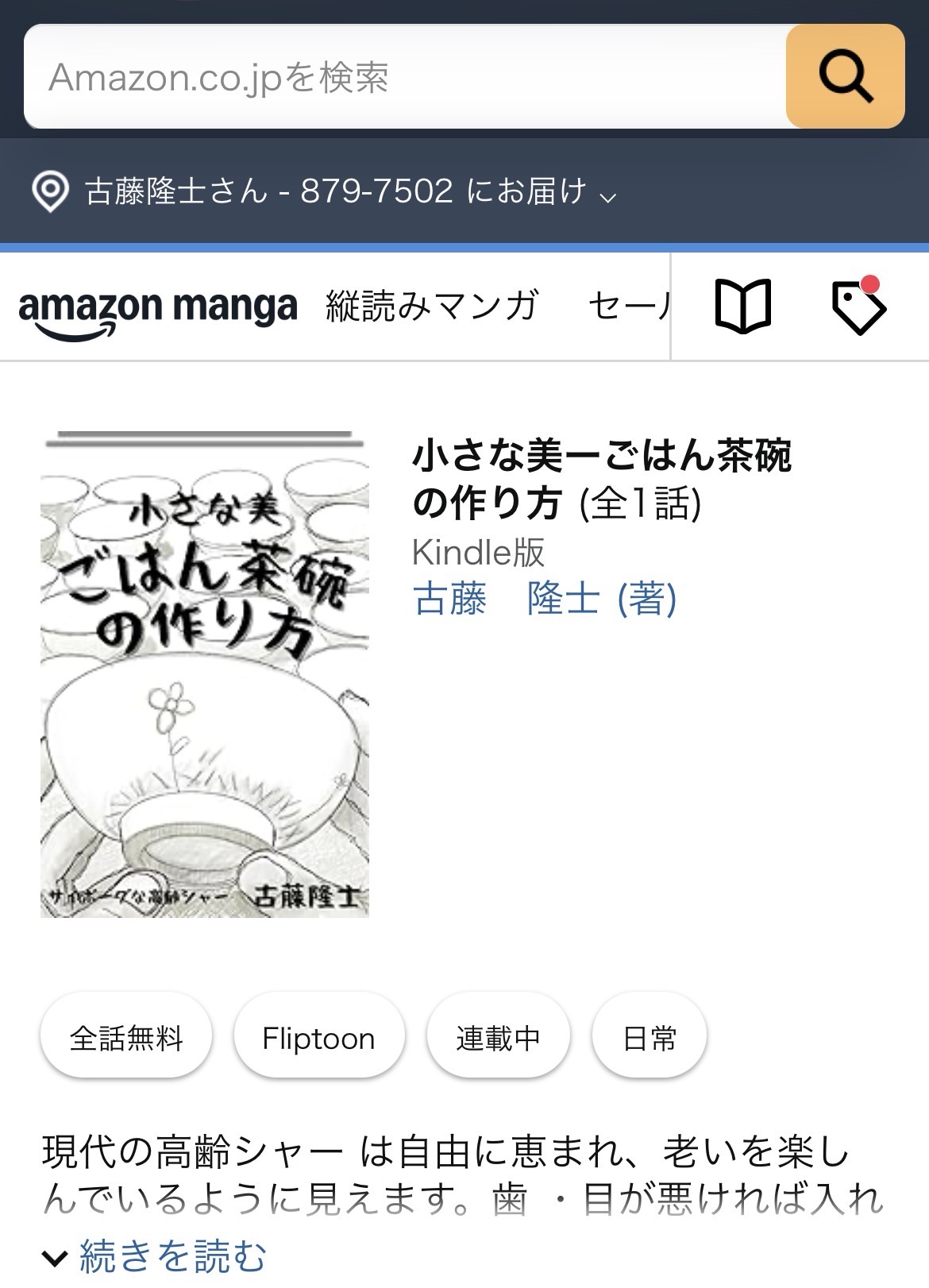This screenshot has height=1288, width=929.
Task: Select the 全話無料 chip
Action: coord(126,1038)
